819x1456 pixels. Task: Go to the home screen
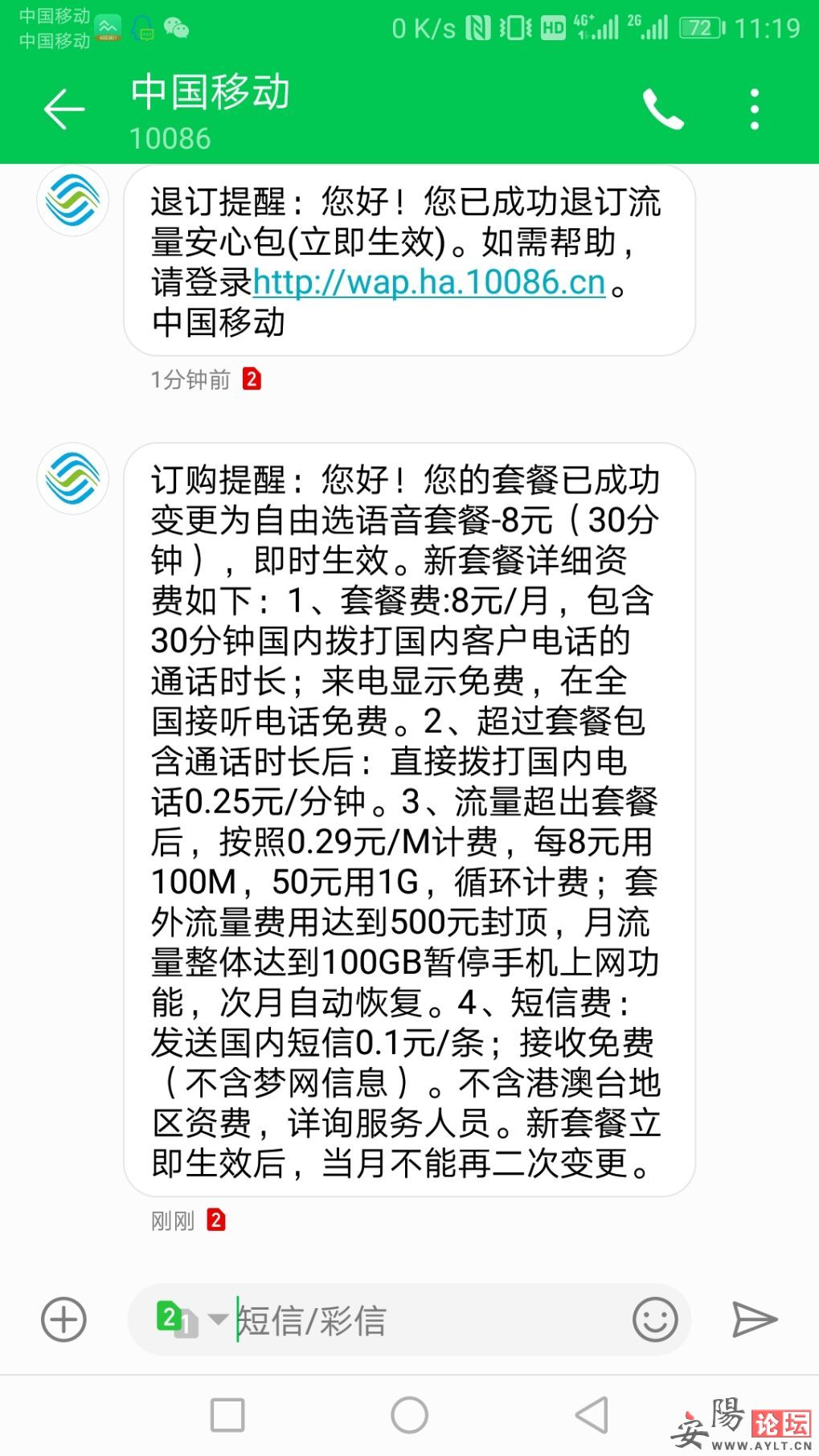coord(409,1415)
